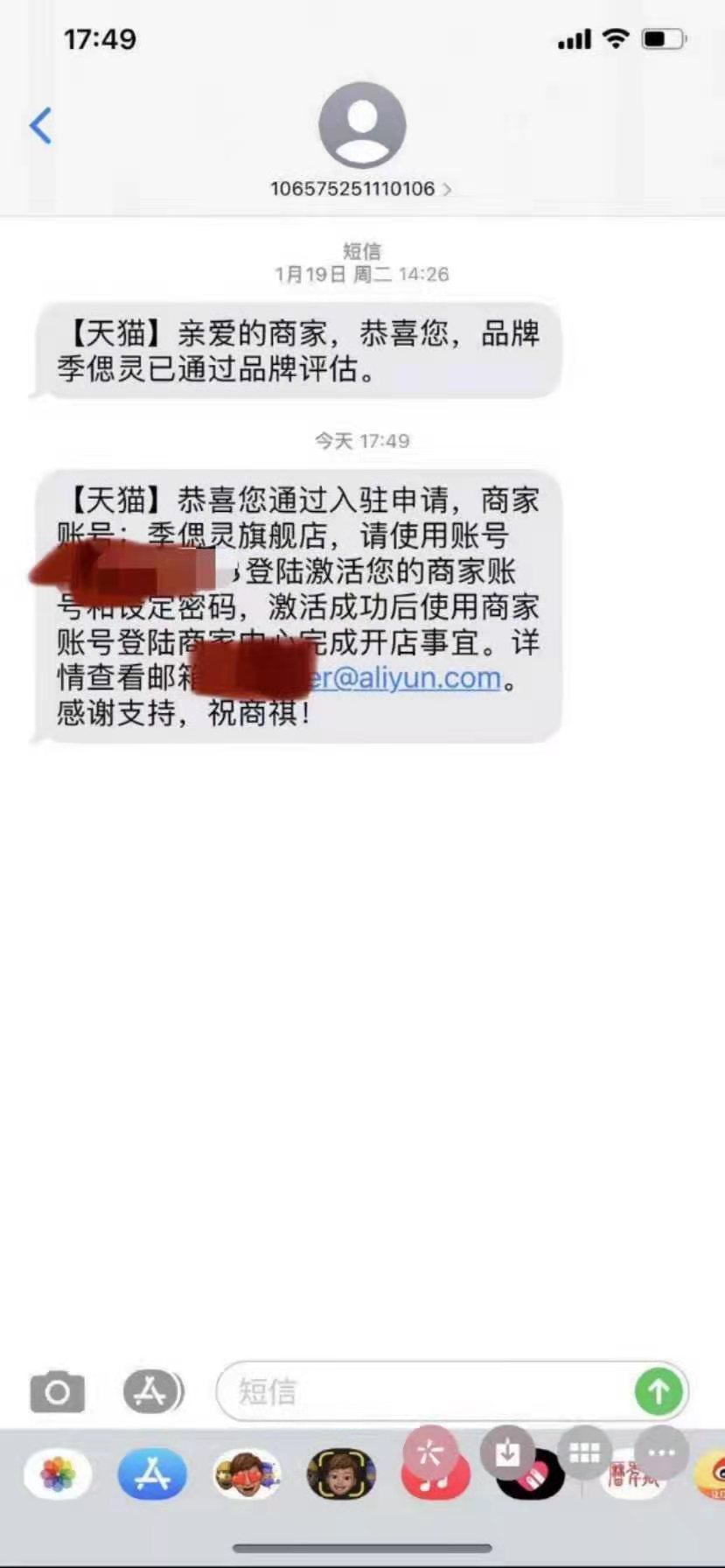Open the camera to attach a photo
Viewport: 725px width, 1568px height.
[x=58, y=1390]
